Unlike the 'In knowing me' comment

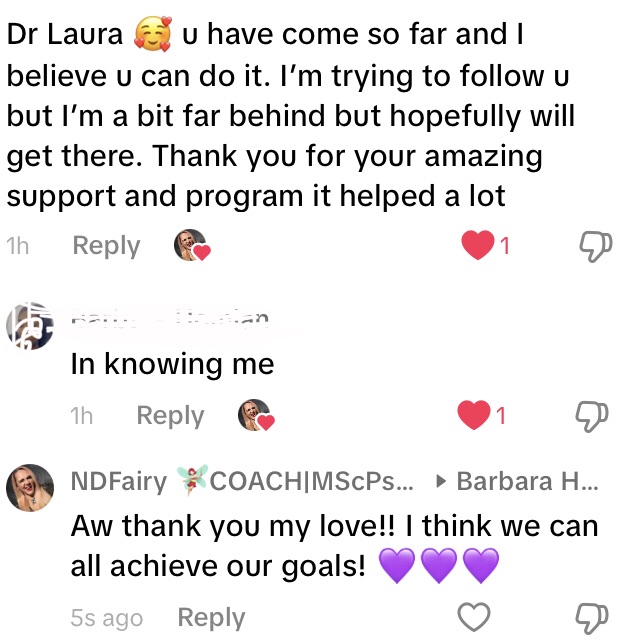(x=474, y=414)
